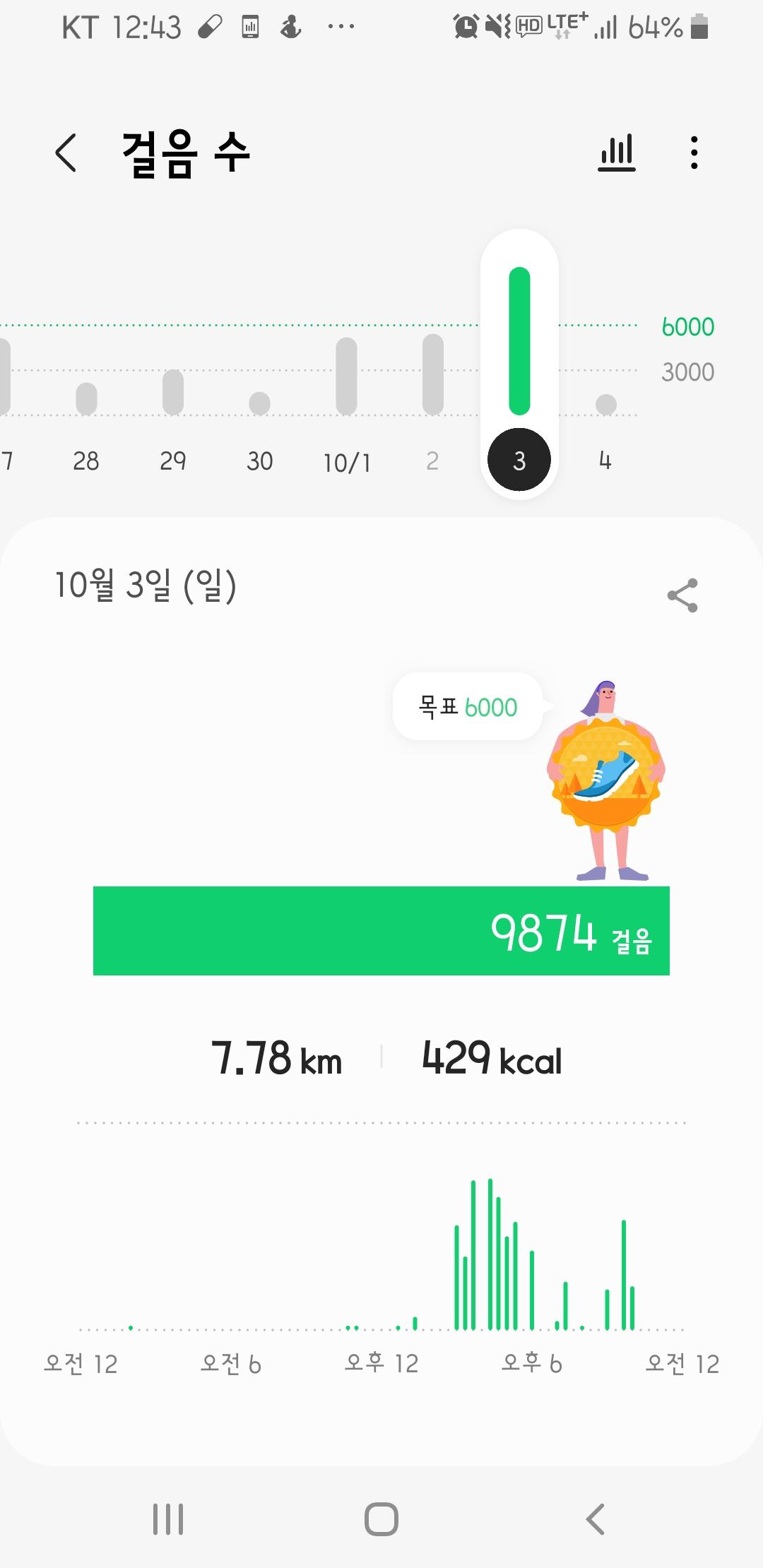Share the October 3 step record
This screenshot has height=1568, width=763.
click(x=682, y=595)
